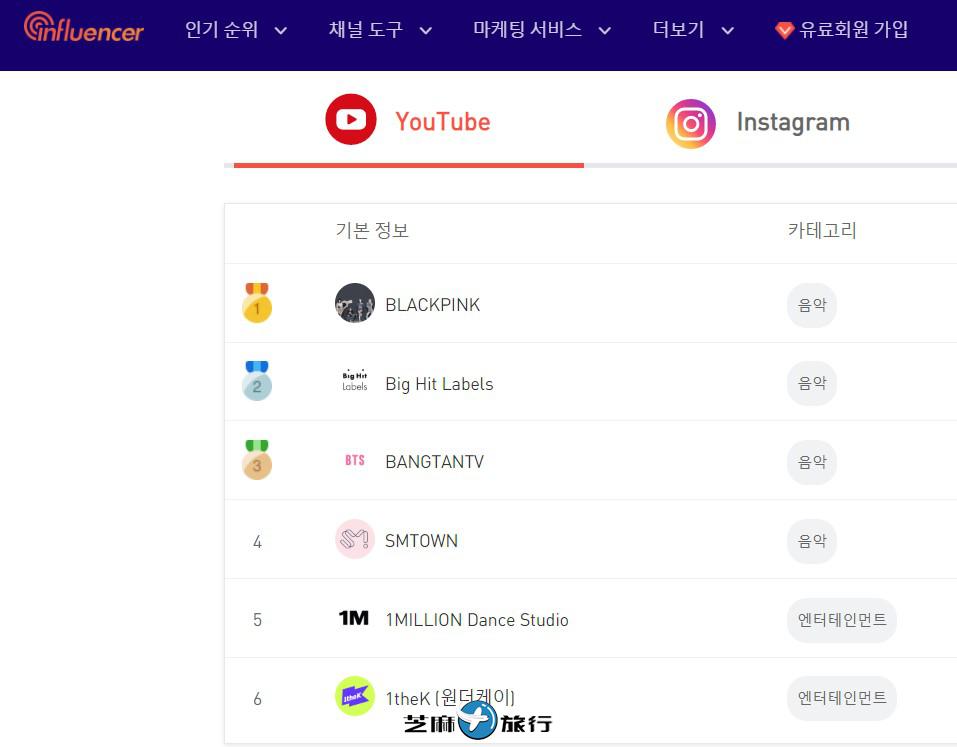Tap 엔터테인먼트 chip beside 1MILLION Dance Studio

[x=841, y=620]
